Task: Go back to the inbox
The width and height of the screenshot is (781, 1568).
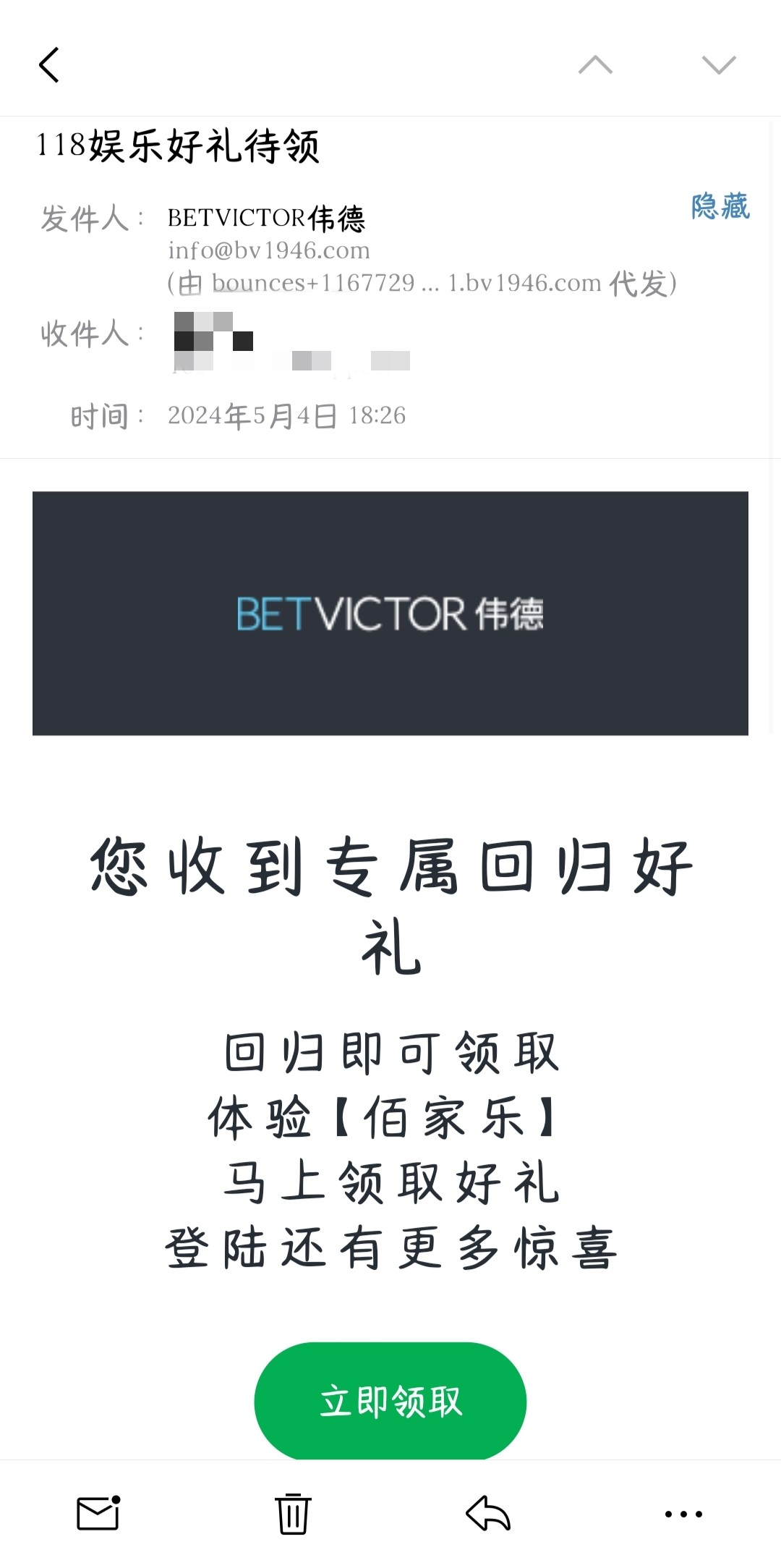Action: 48,65
